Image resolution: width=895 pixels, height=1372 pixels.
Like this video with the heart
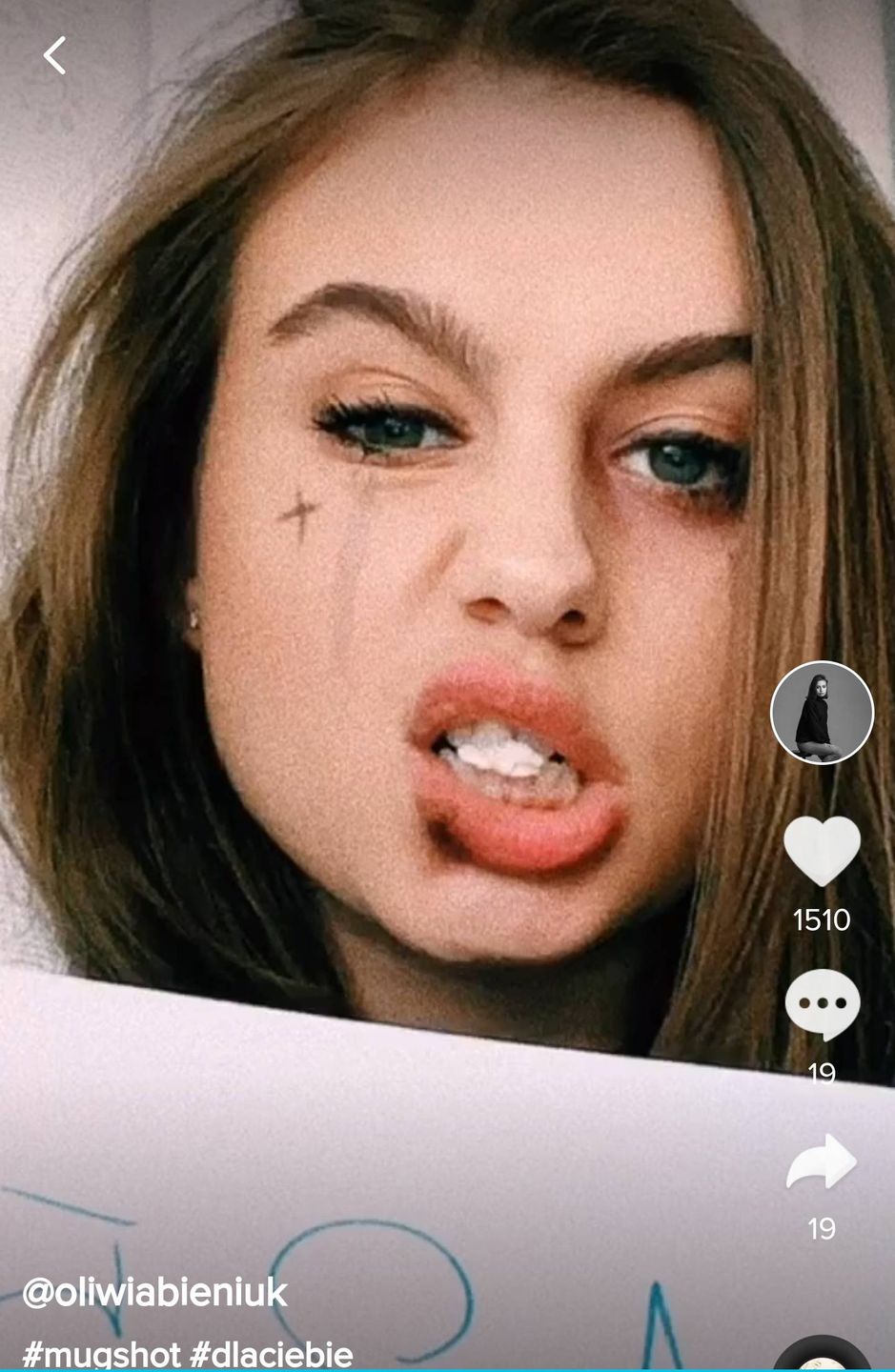[x=822, y=851]
